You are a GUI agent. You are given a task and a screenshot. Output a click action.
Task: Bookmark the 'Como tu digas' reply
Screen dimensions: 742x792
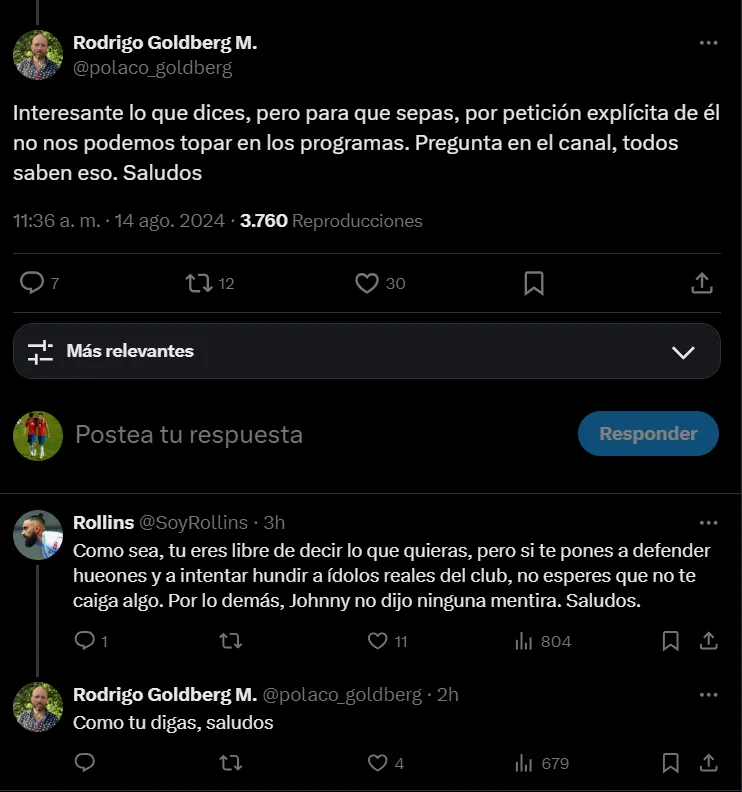[x=671, y=763]
